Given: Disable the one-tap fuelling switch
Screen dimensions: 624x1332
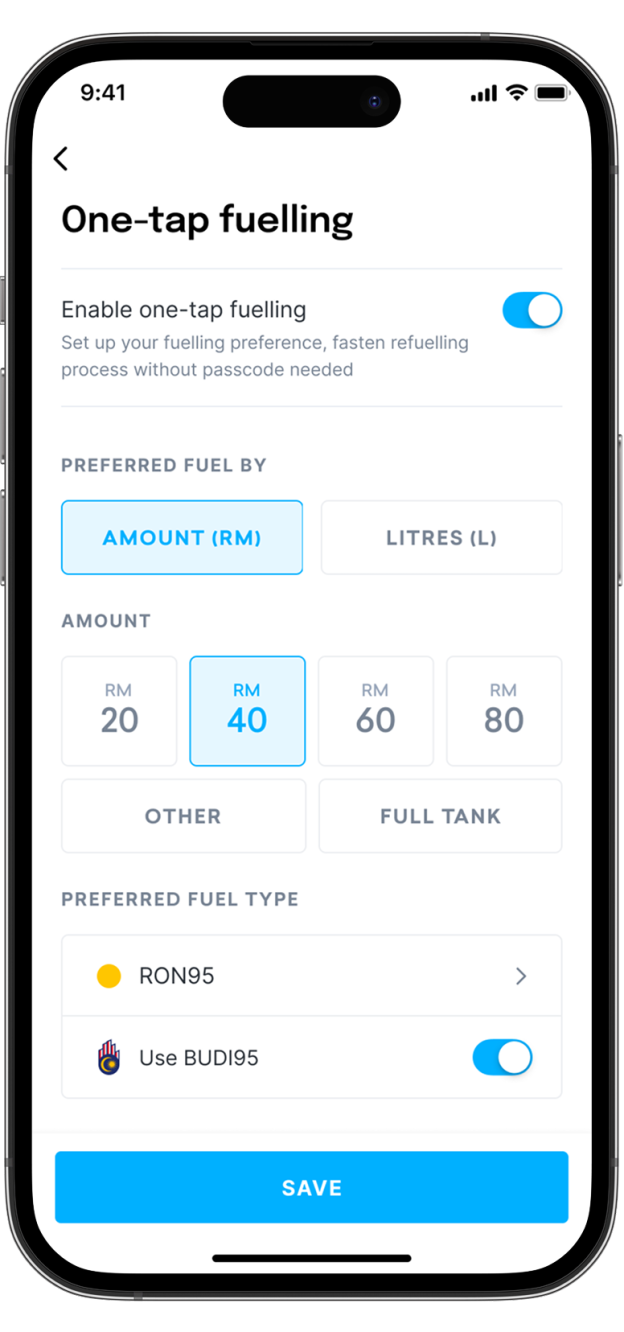Looking at the screenshot, I should pos(531,310).
